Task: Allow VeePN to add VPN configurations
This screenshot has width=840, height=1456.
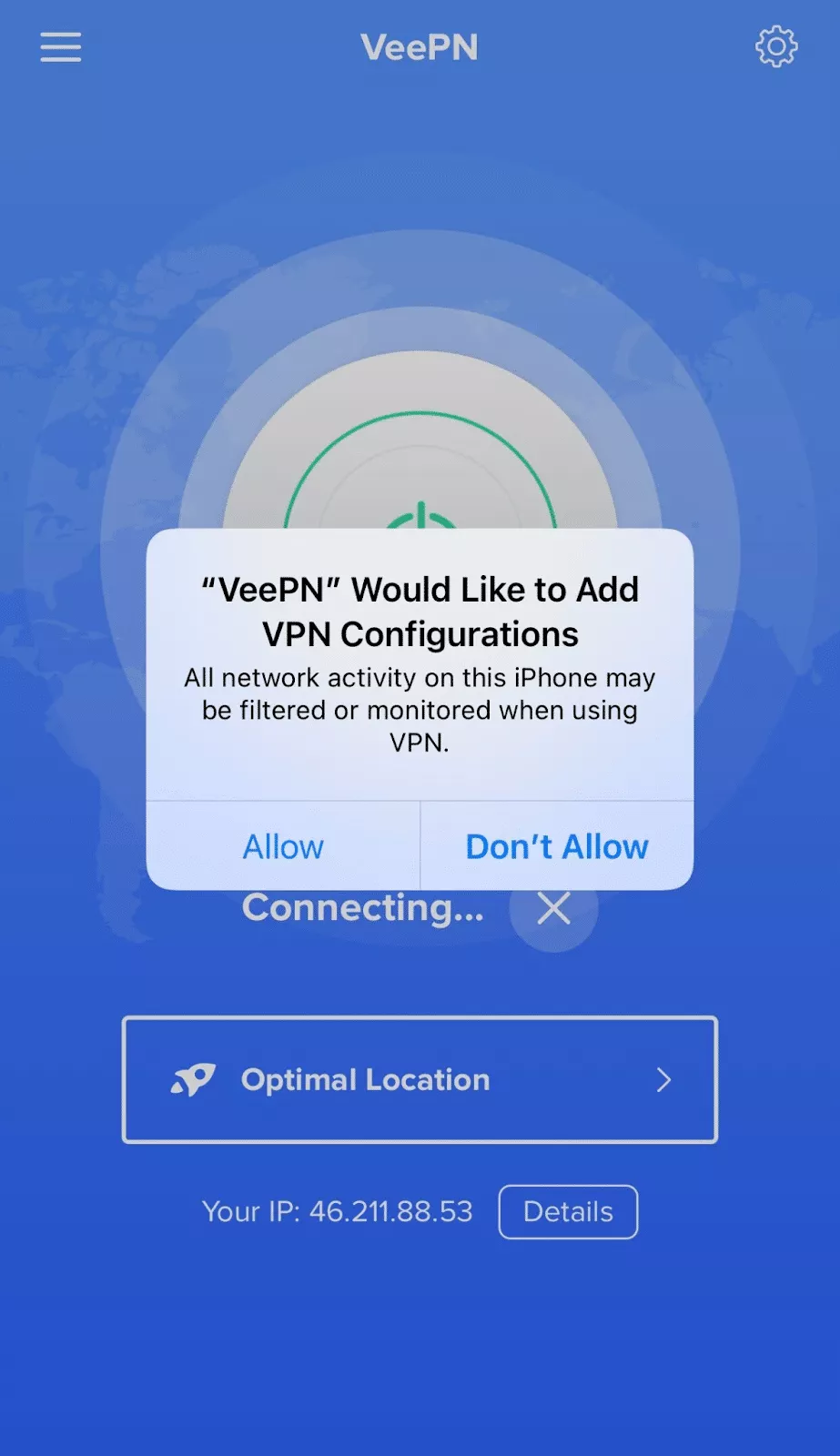Action: click(x=283, y=846)
